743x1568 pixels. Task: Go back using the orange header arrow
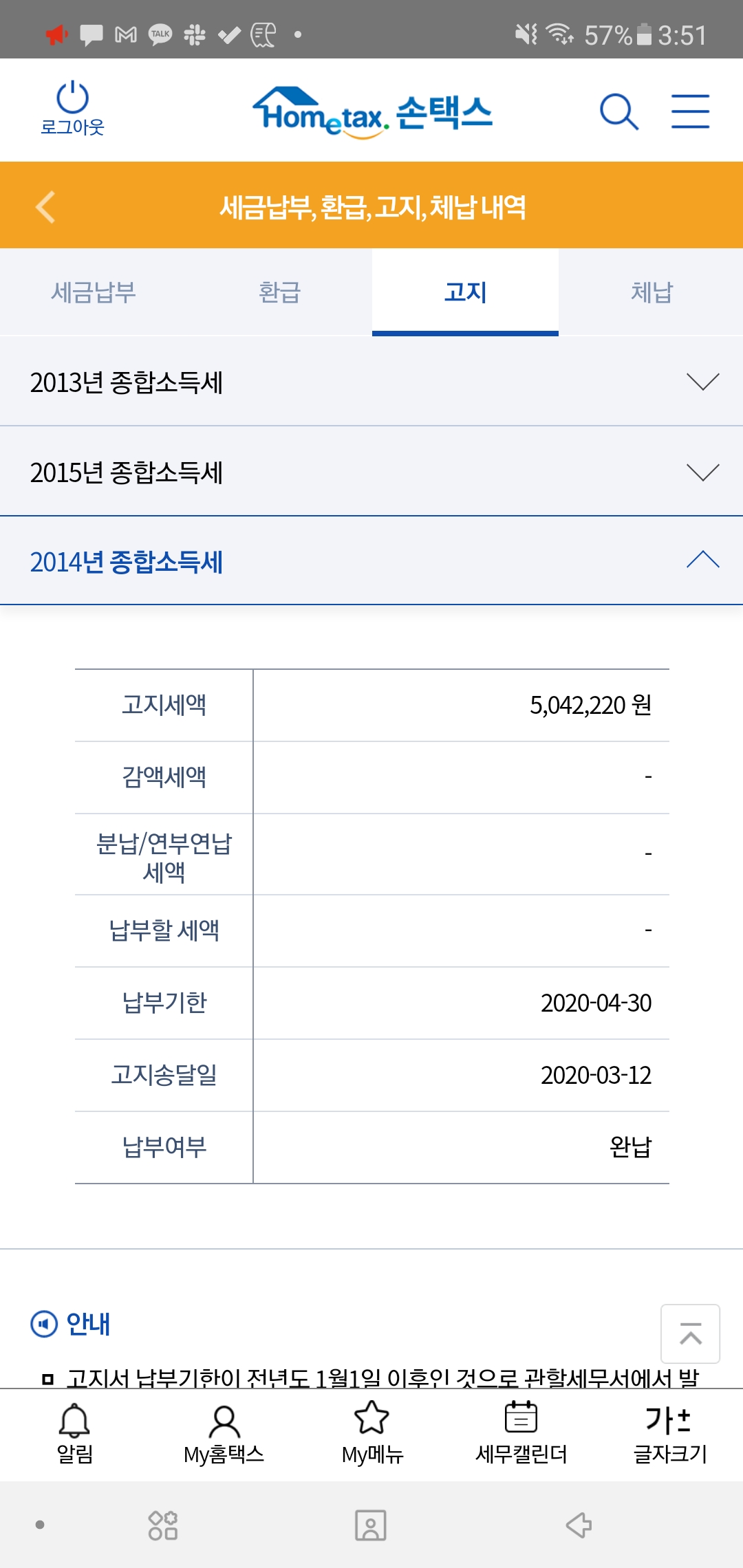pyautogui.click(x=45, y=207)
